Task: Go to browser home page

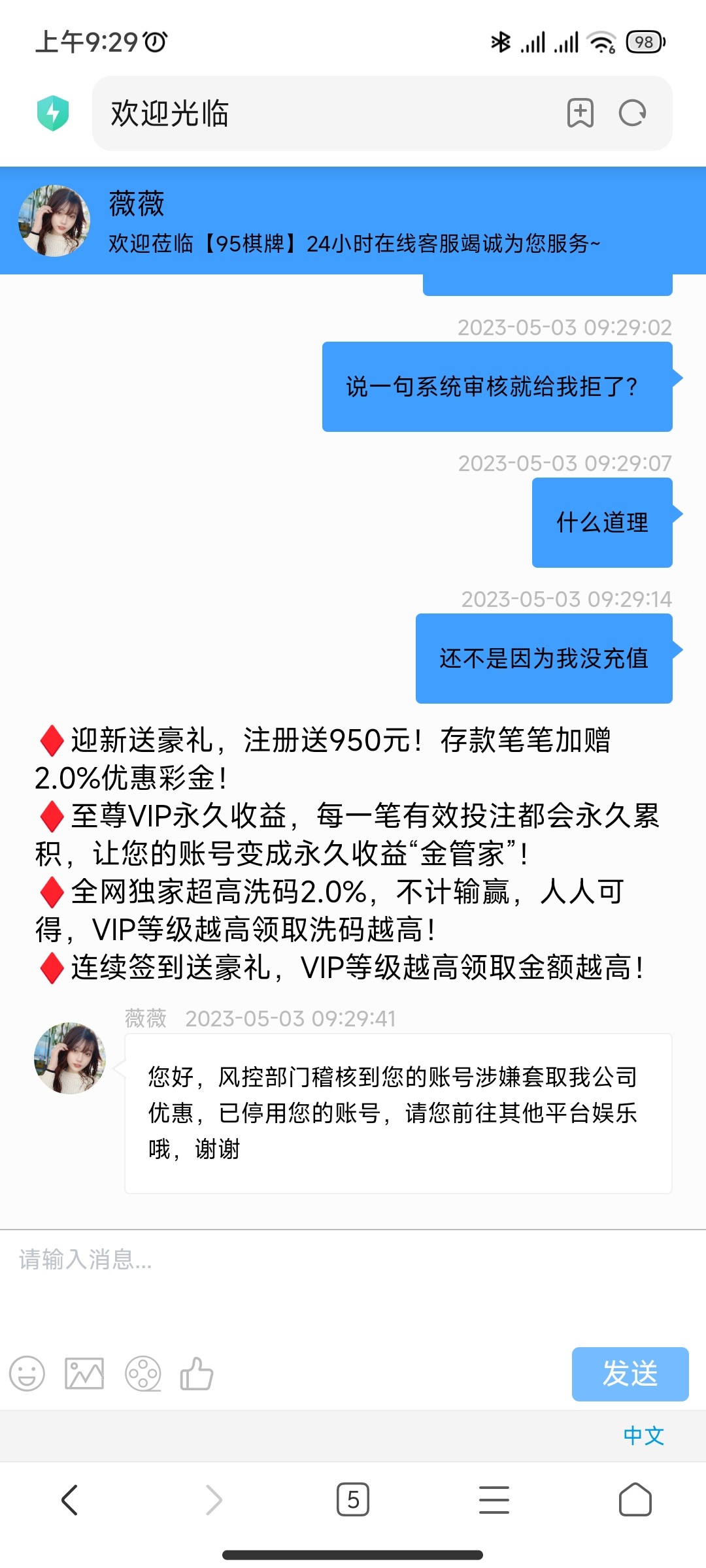Action: 635,1499
